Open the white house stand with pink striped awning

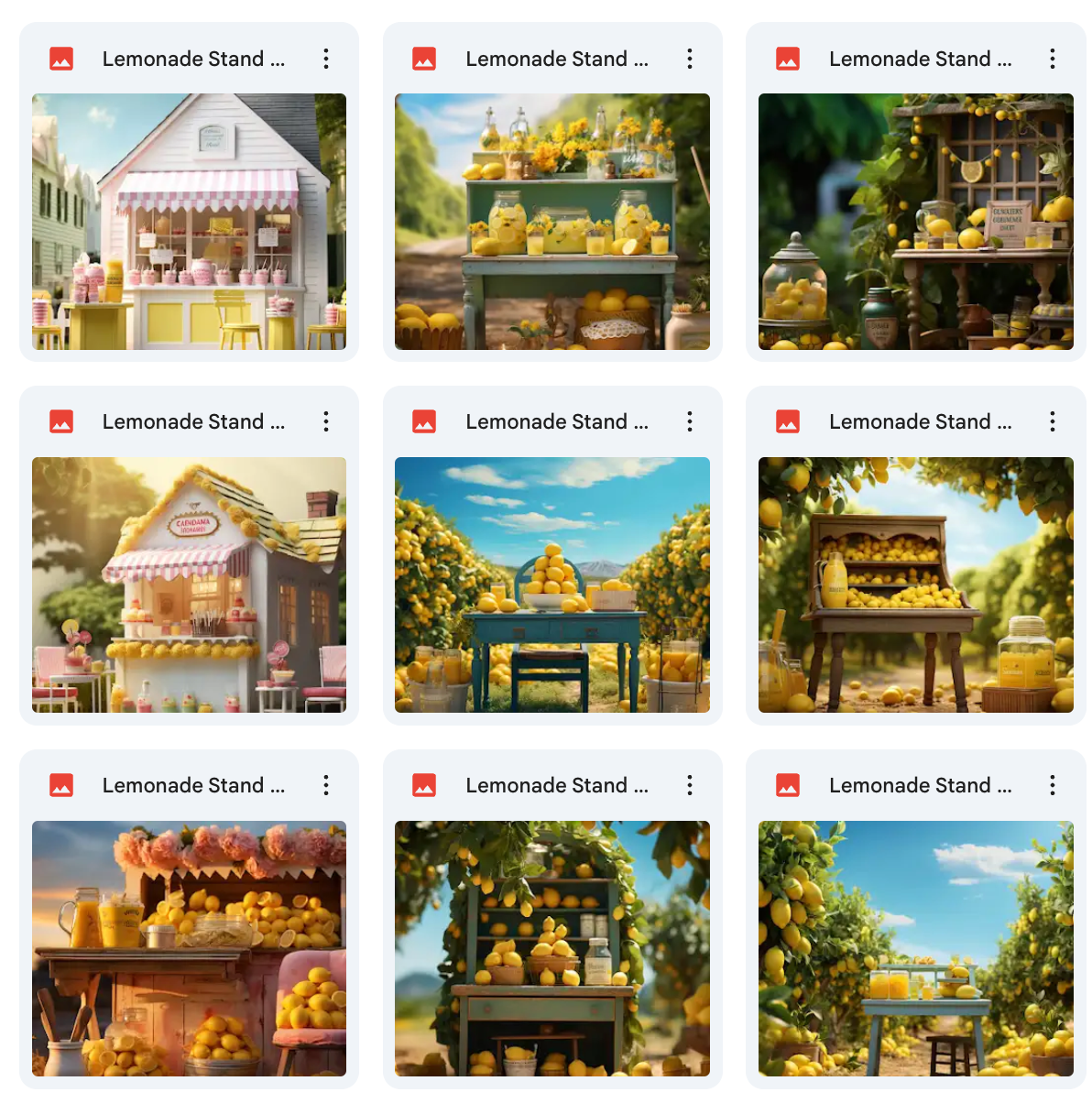click(189, 221)
